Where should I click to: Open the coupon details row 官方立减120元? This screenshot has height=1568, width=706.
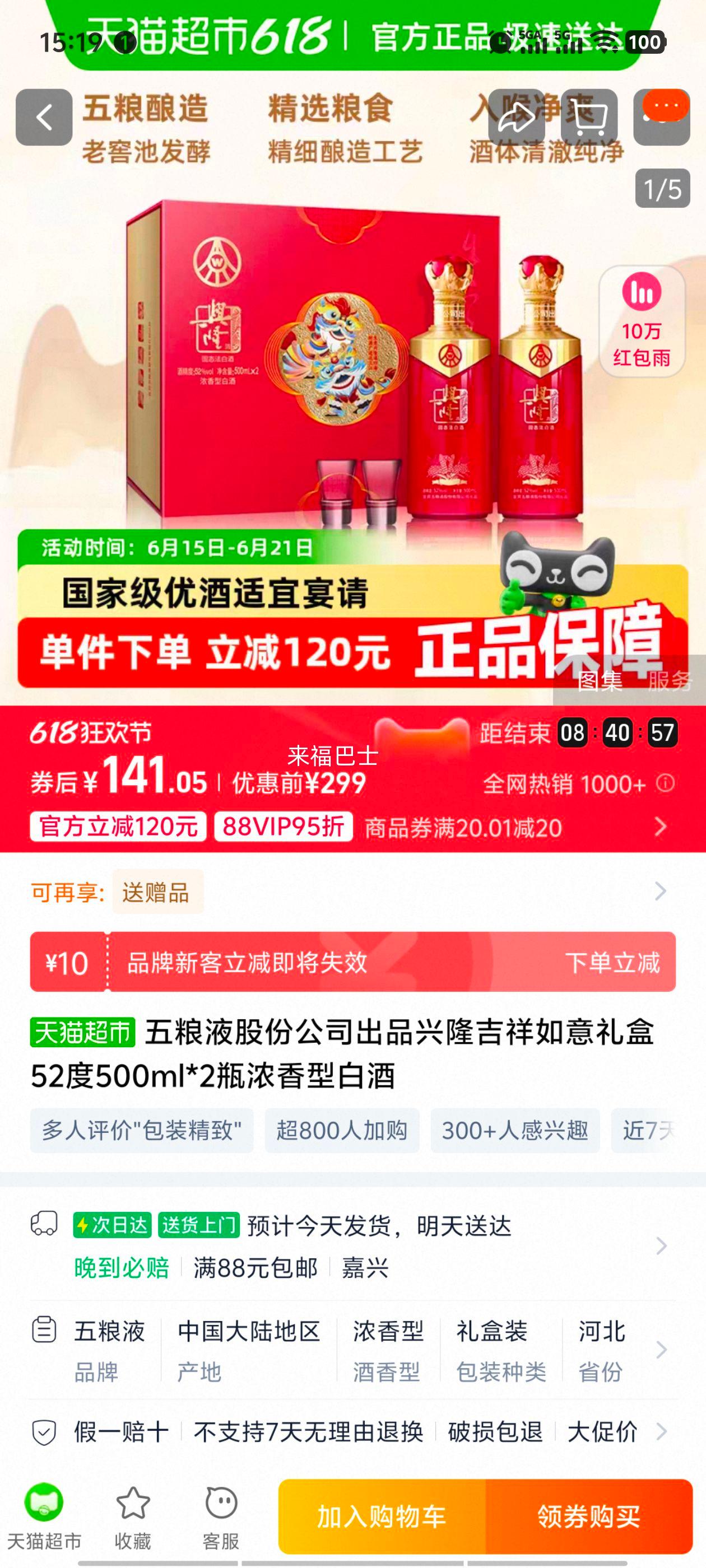point(118,827)
